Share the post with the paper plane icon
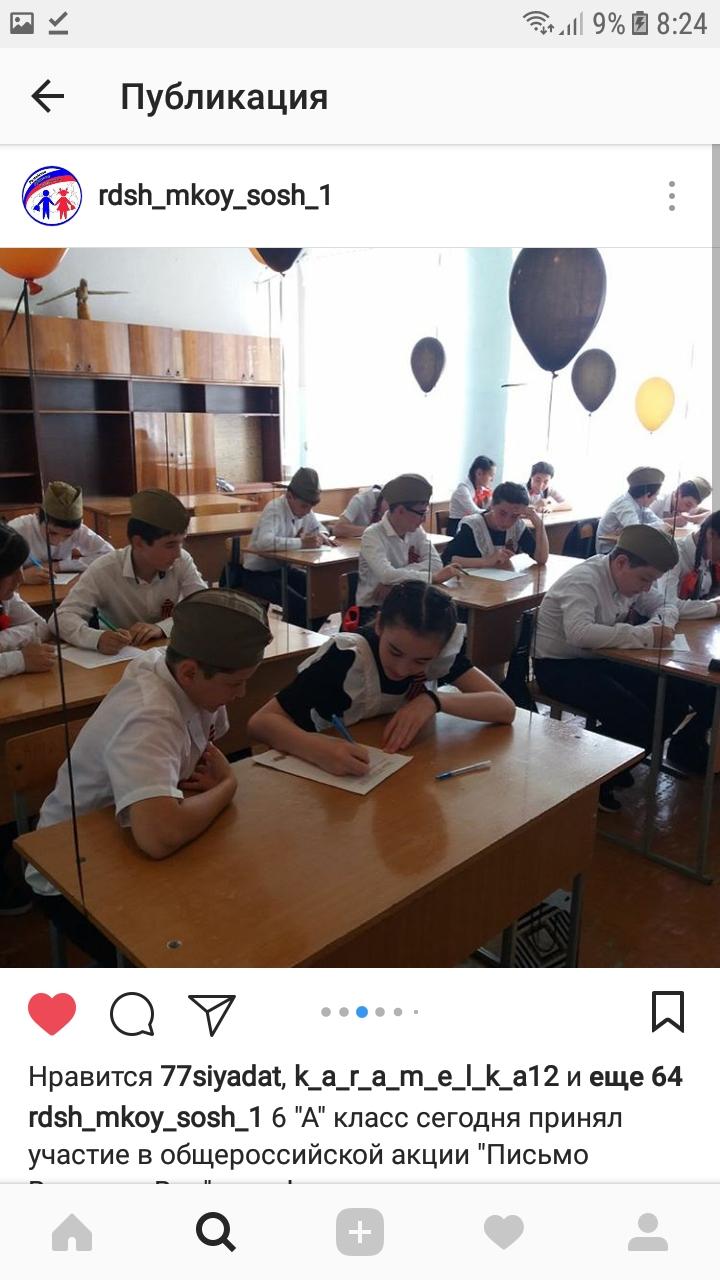 tap(212, 1013)
